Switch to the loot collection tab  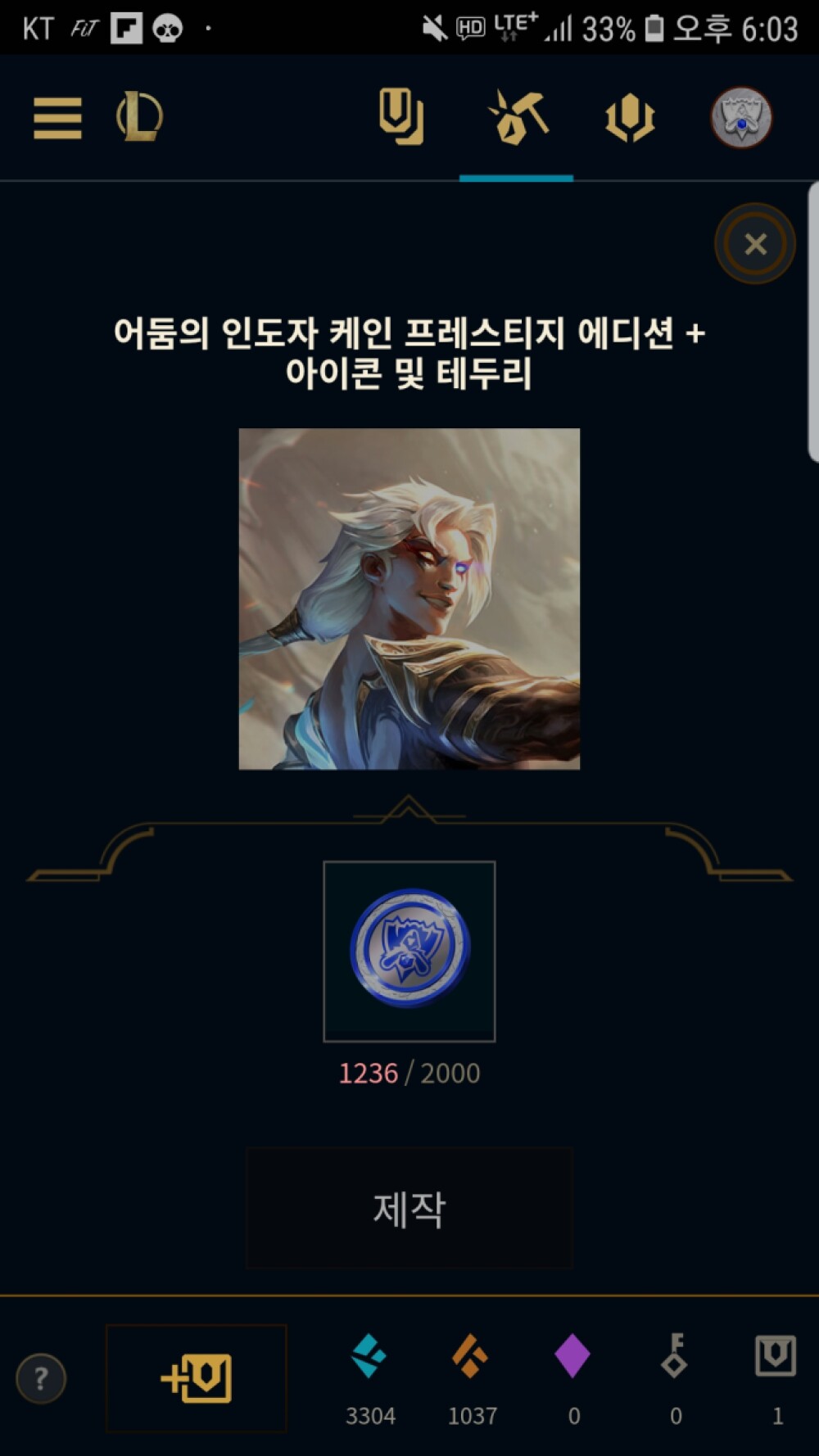tap(401, 118)
